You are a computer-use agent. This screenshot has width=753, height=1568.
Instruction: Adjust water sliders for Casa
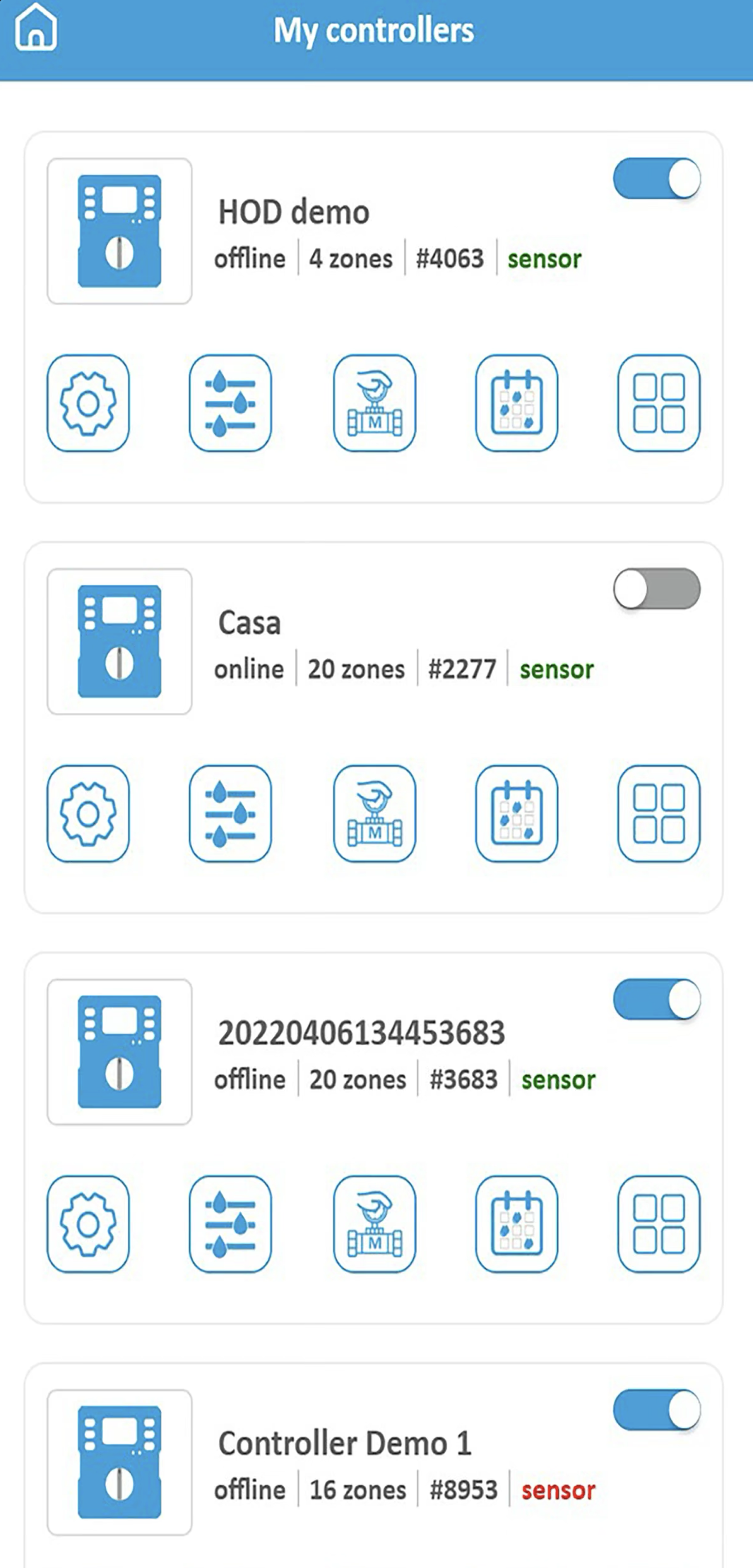[x=230, y=813]
